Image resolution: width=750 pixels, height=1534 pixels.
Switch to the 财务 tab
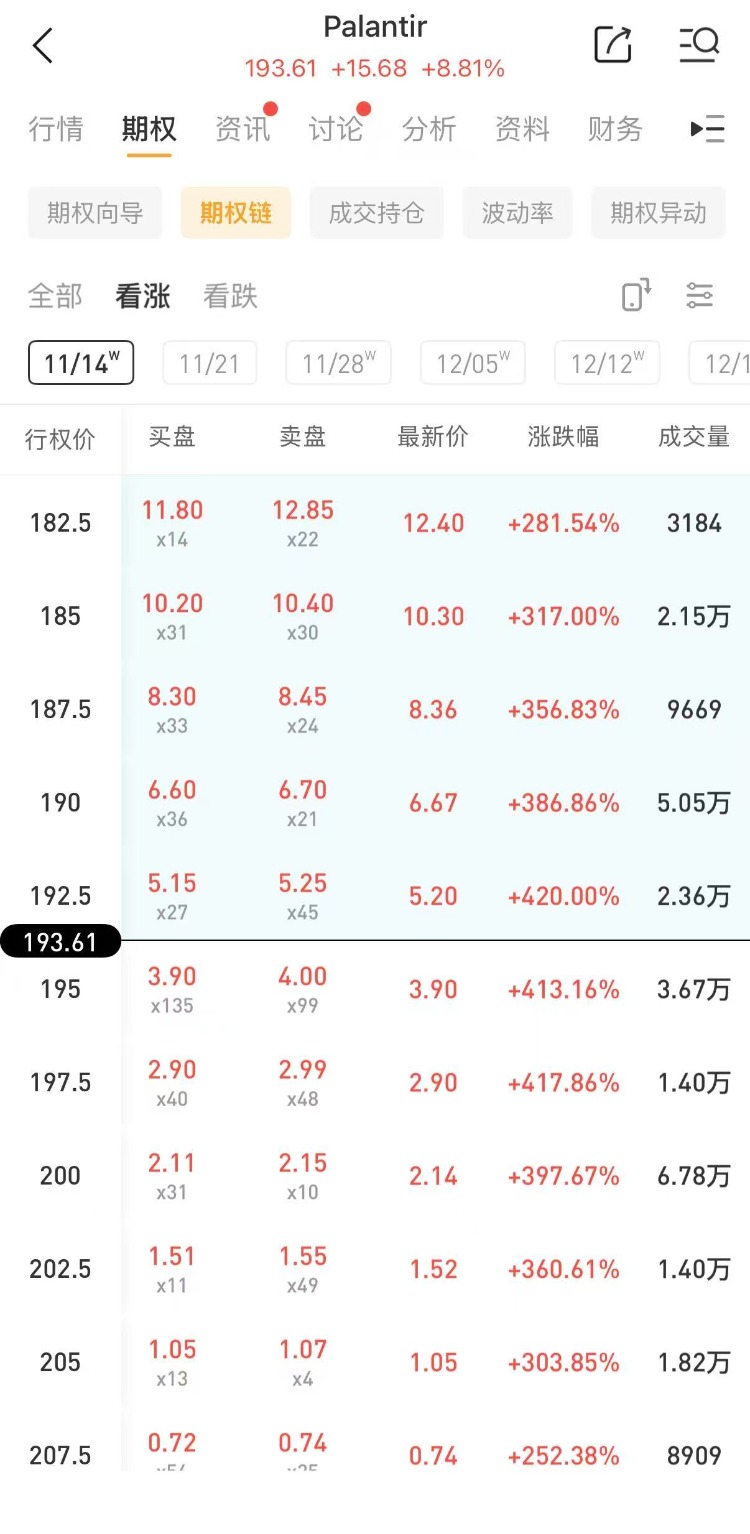pyautogui.click(x=614, y=129)
